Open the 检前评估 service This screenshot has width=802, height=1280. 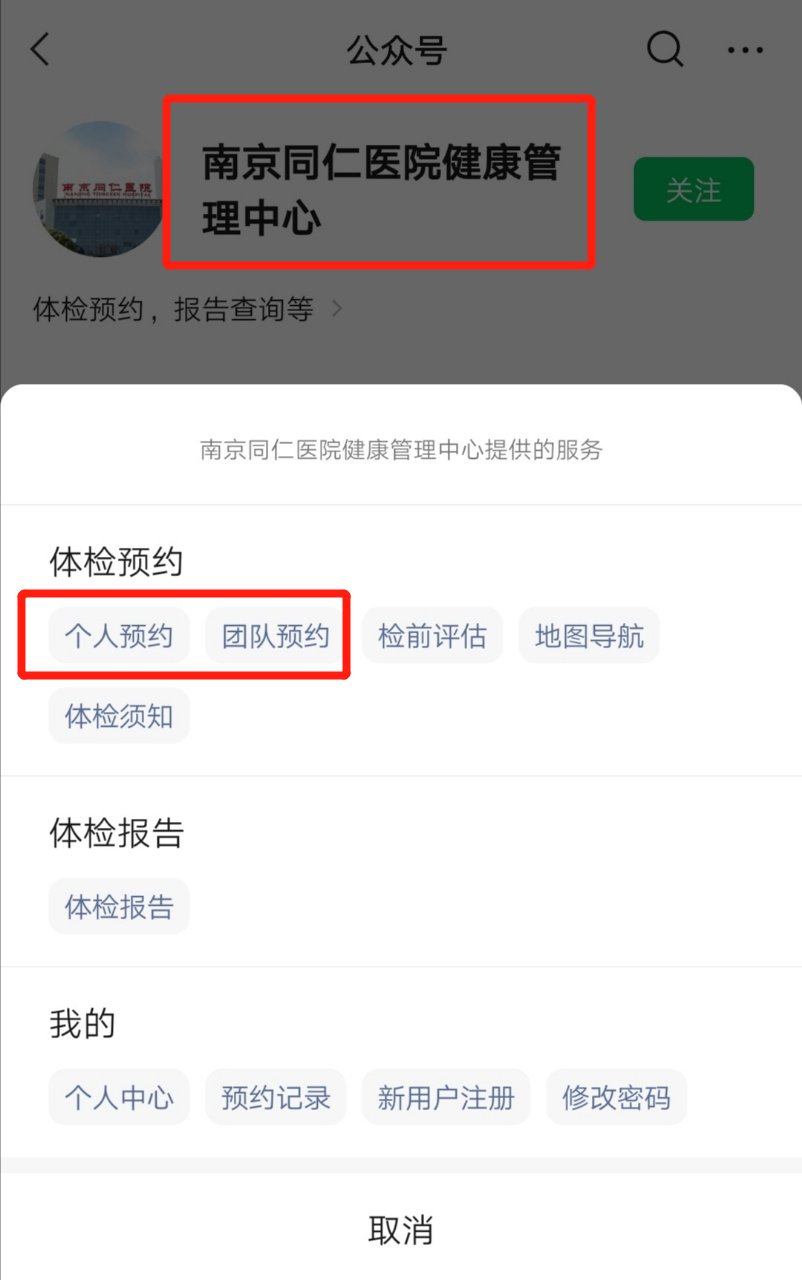pos(432,636)
